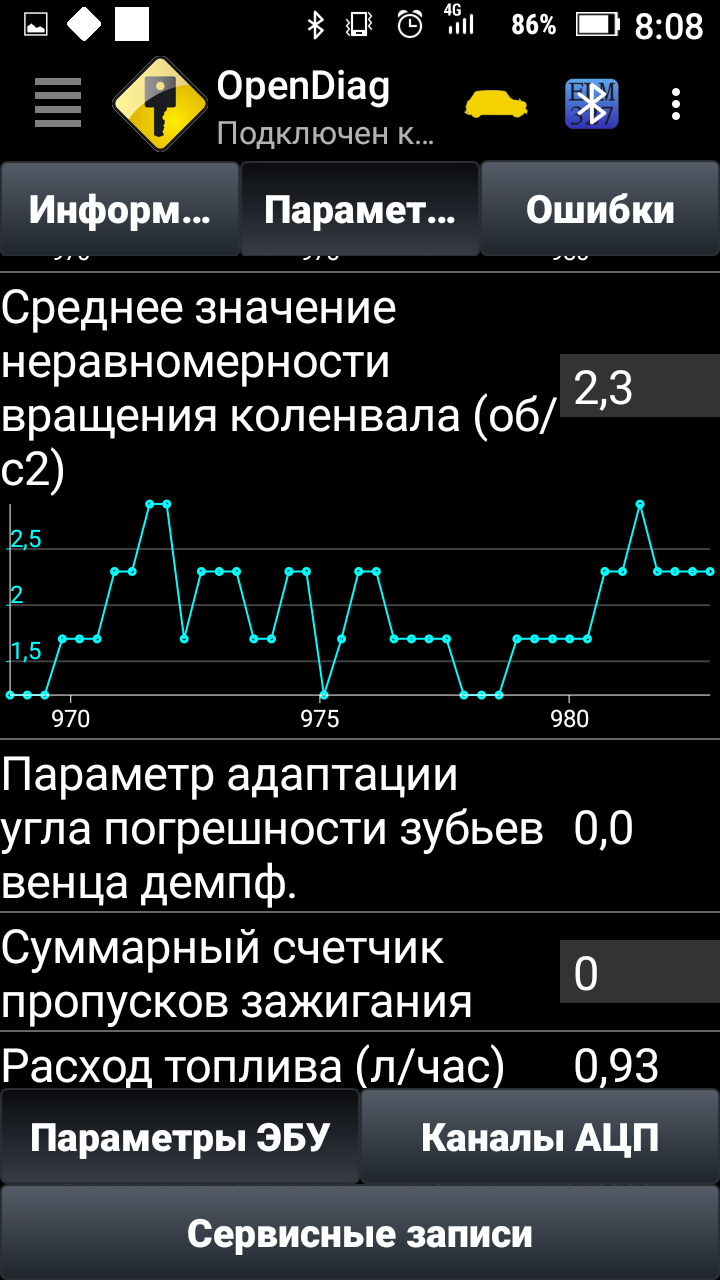Tap Суммарный счетчик пропусков зажигания row

[280, 973]
